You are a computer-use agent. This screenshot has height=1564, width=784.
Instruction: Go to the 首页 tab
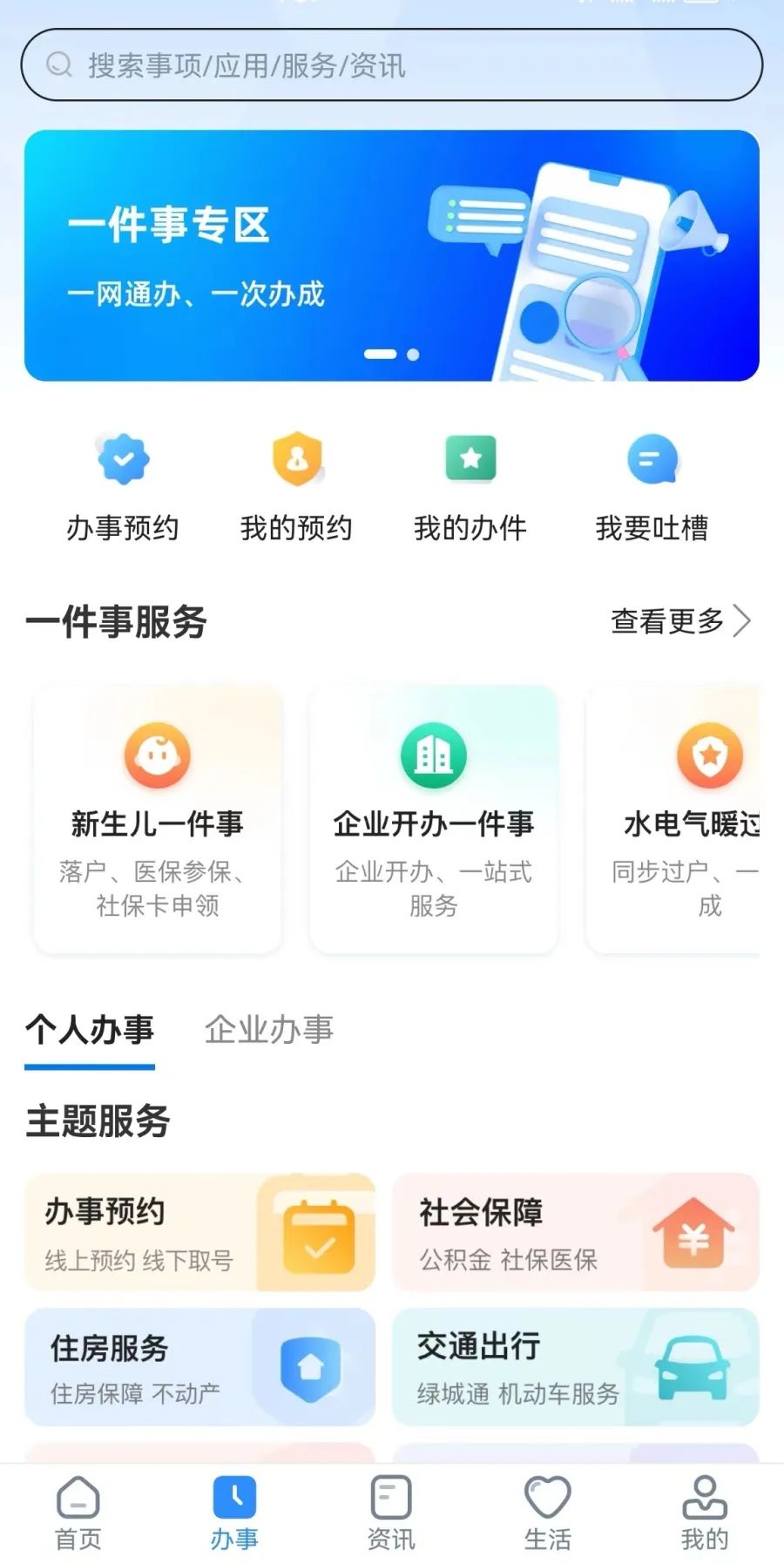pos(78,1513)
